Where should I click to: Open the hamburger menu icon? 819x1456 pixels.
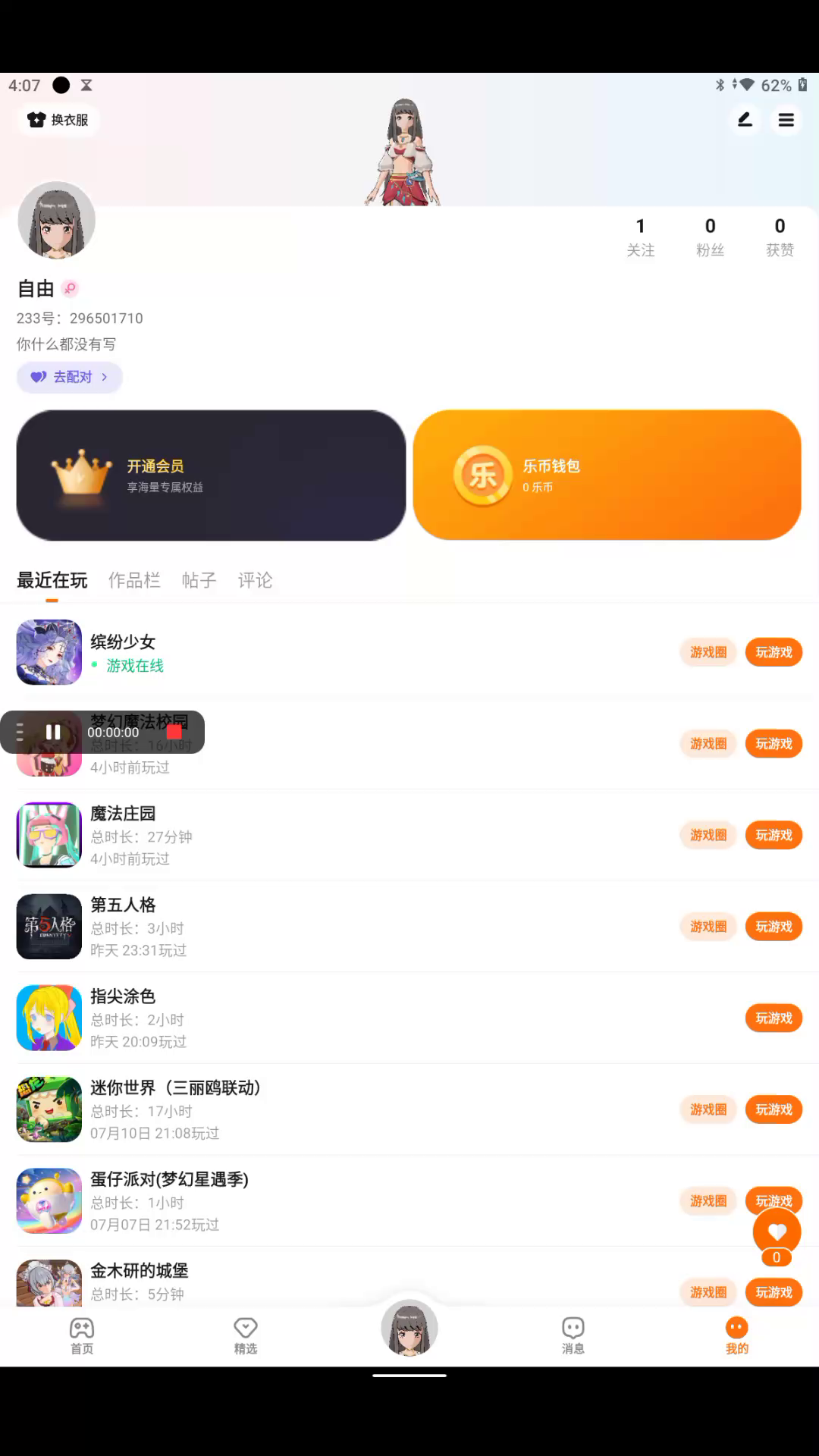click(786, 120)
